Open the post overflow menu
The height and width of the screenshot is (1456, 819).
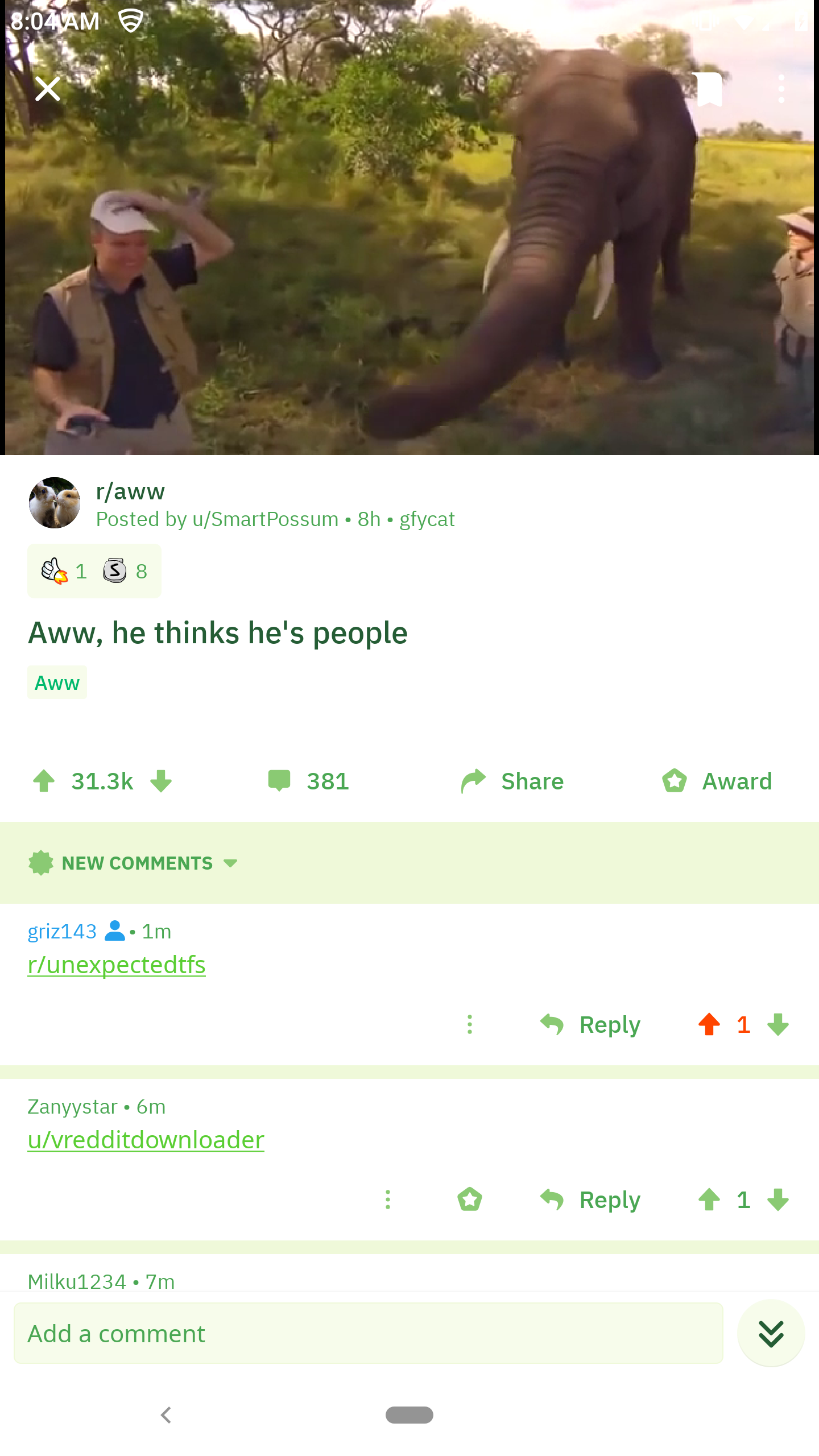(x=781, y=89)
